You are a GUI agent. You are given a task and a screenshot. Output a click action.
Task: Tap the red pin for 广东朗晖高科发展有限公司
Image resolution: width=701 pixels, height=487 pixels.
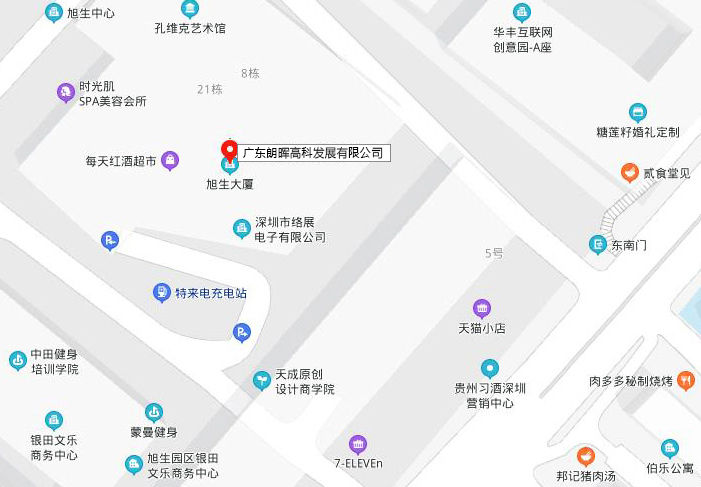pos(230,151)
